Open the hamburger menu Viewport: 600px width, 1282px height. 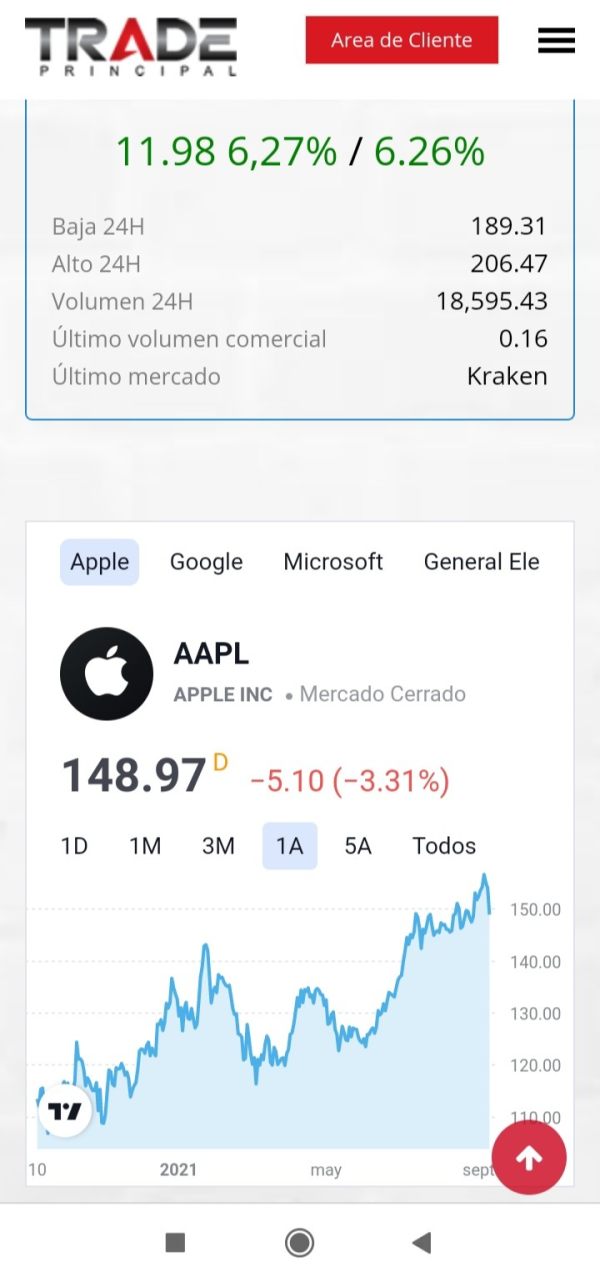[x=556, y=40]
